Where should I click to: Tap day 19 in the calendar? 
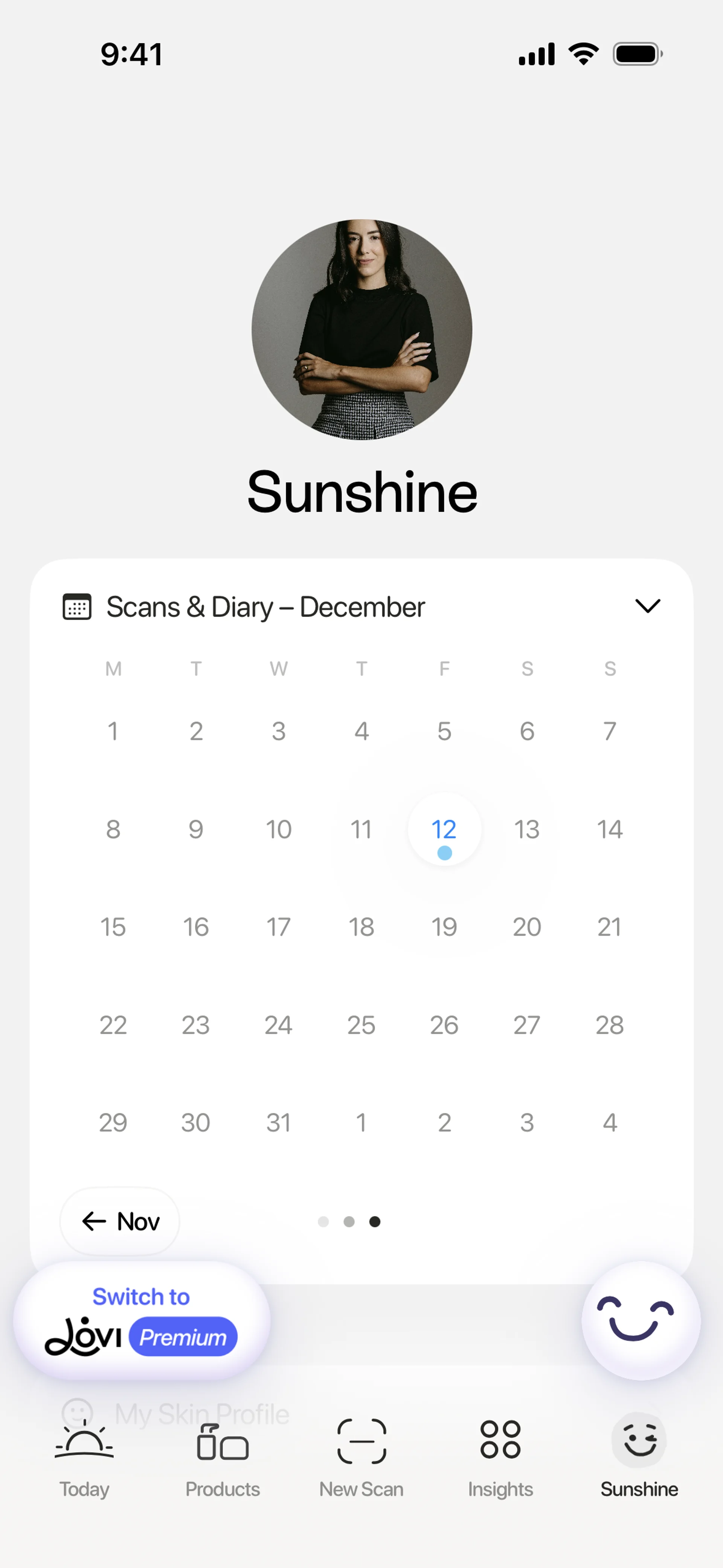444,927
